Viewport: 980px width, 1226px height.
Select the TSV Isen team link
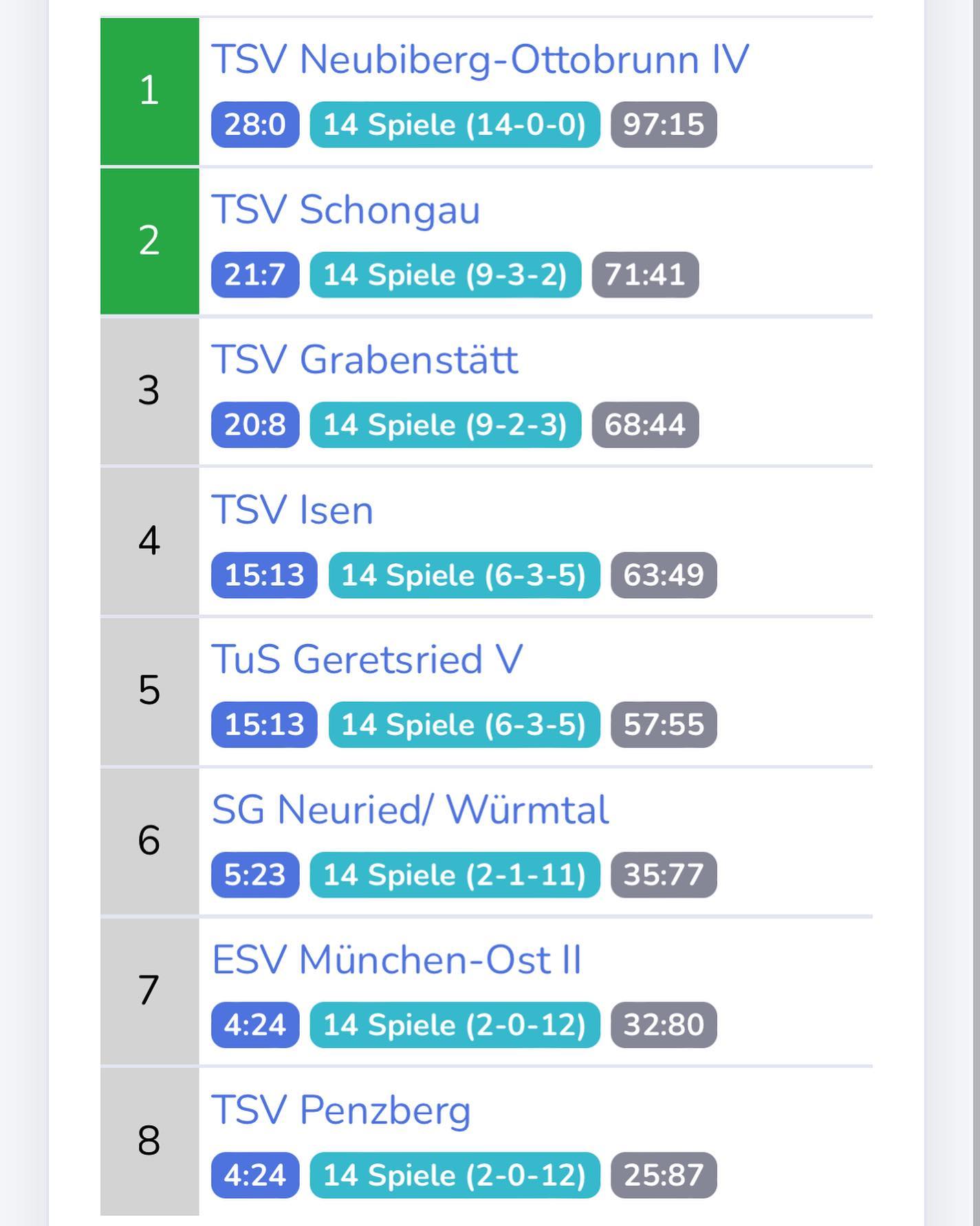pyautogui.click(x=292, y=510)
